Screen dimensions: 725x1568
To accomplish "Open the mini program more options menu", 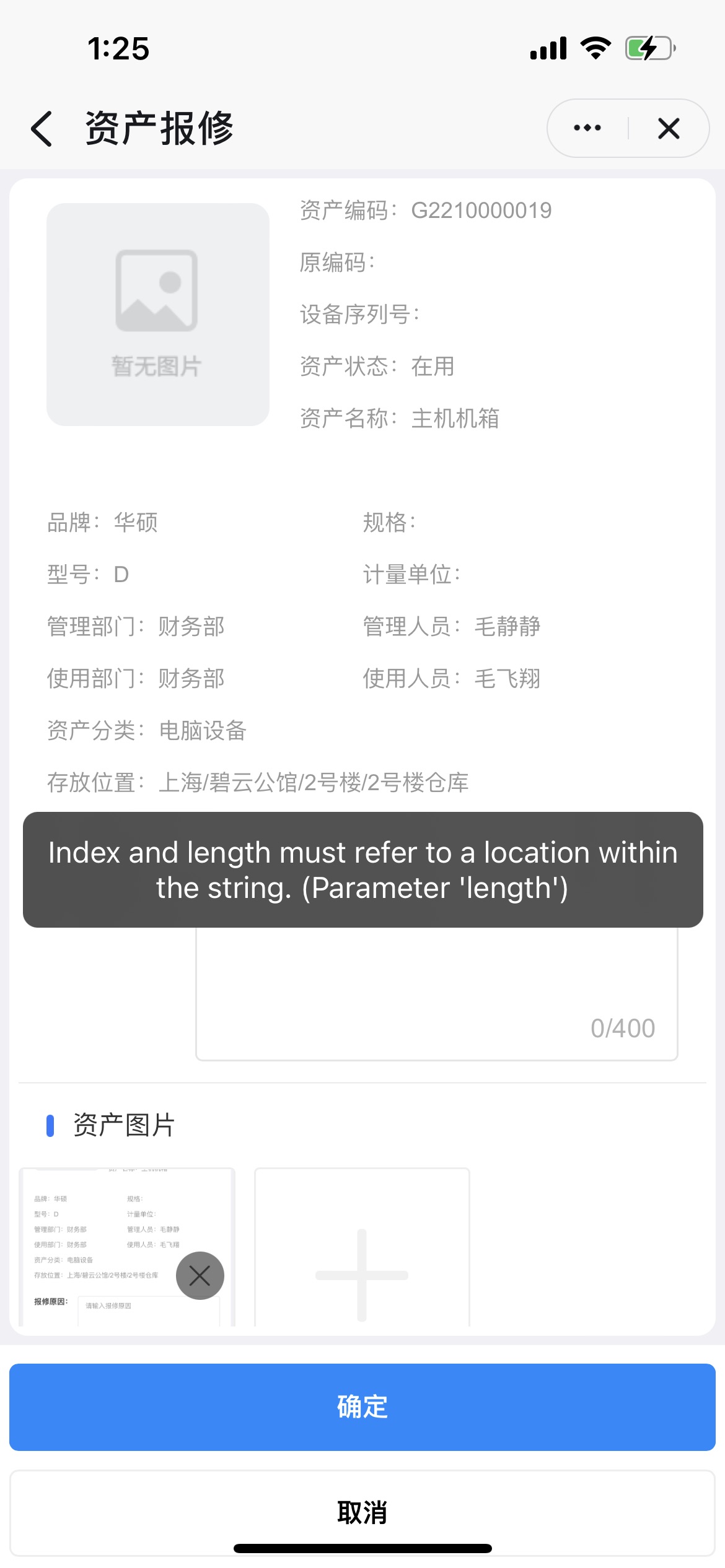I will [587, 128].
